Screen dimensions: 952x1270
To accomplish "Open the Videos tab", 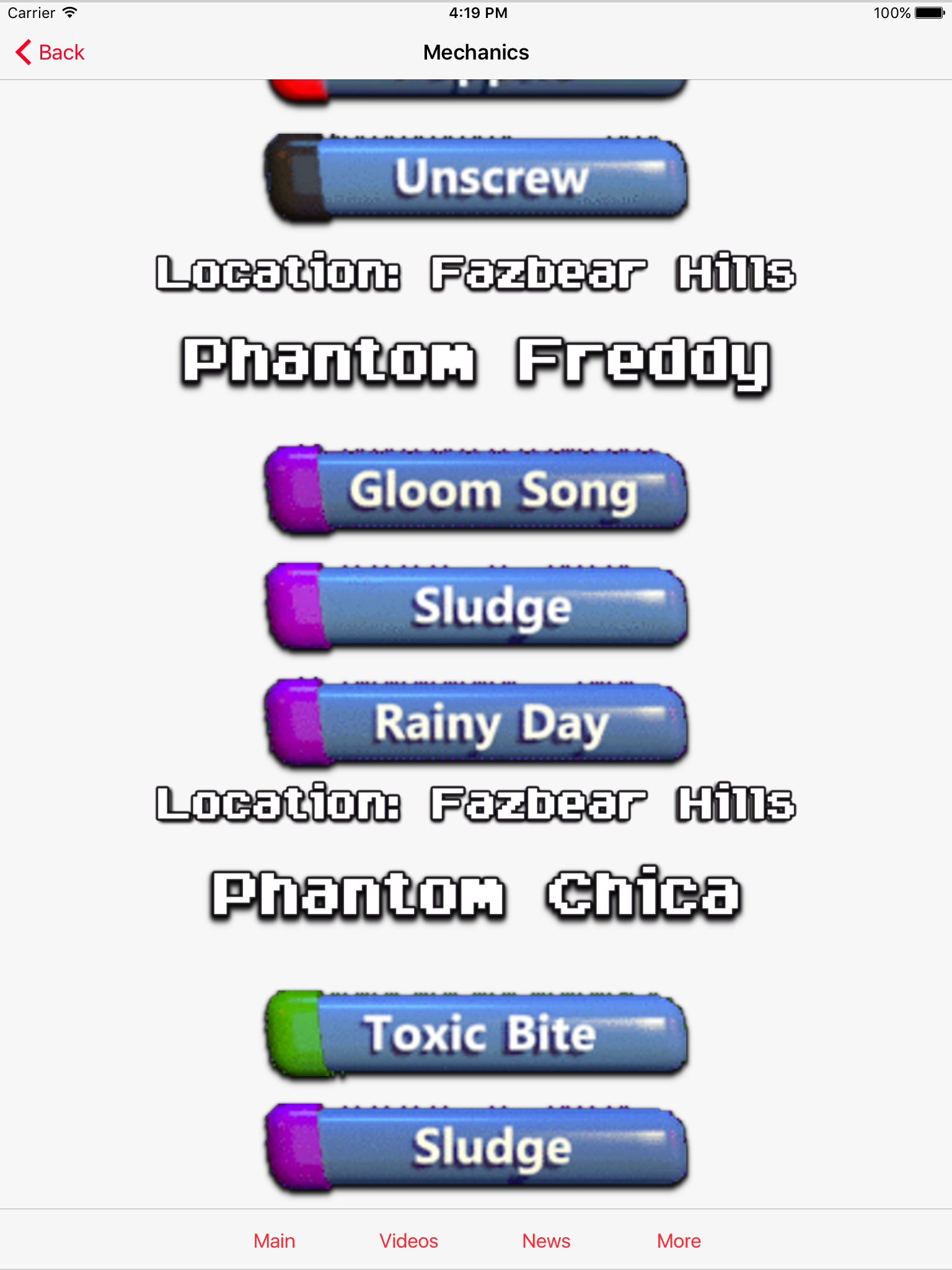I will pyautogui.click(x=408, y=1240).
